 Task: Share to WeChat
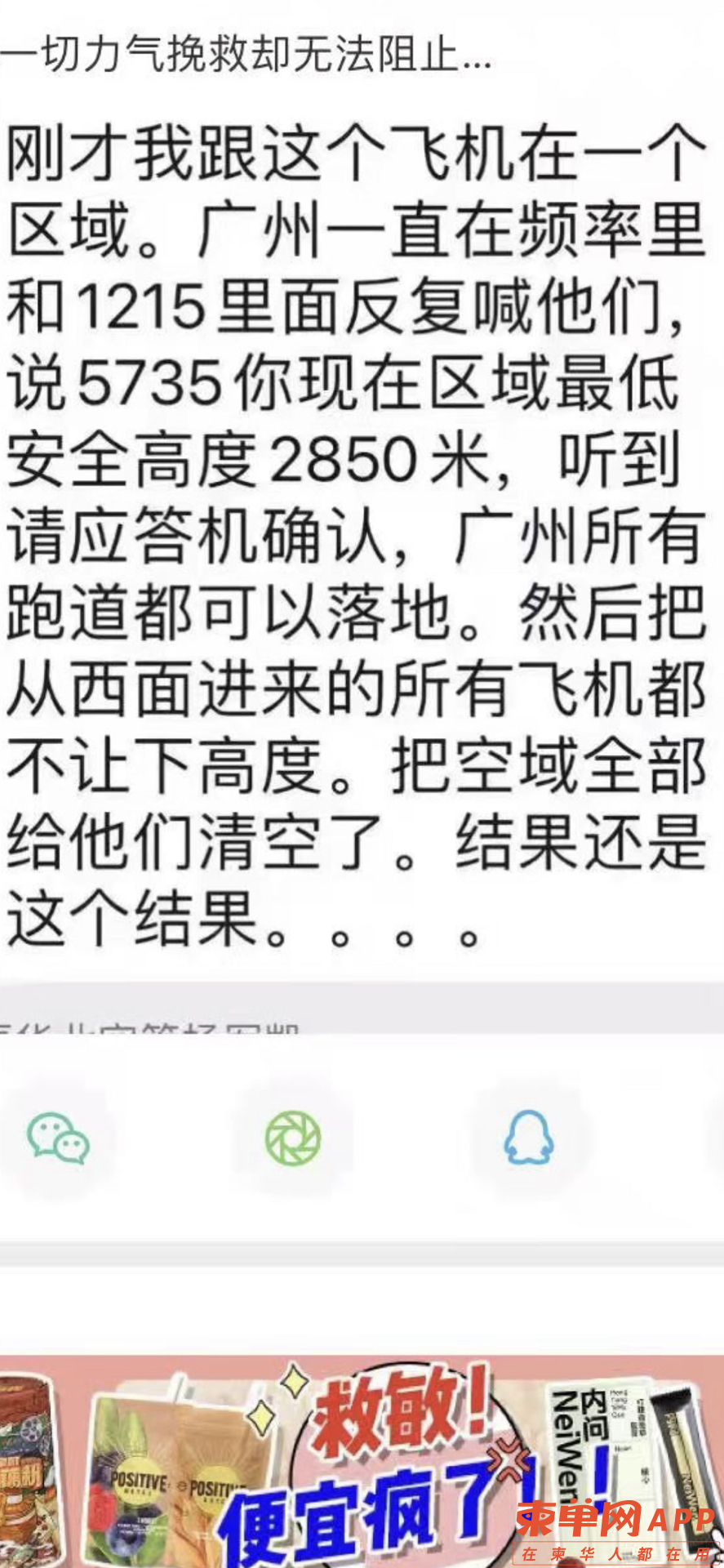coord(58,1138)
